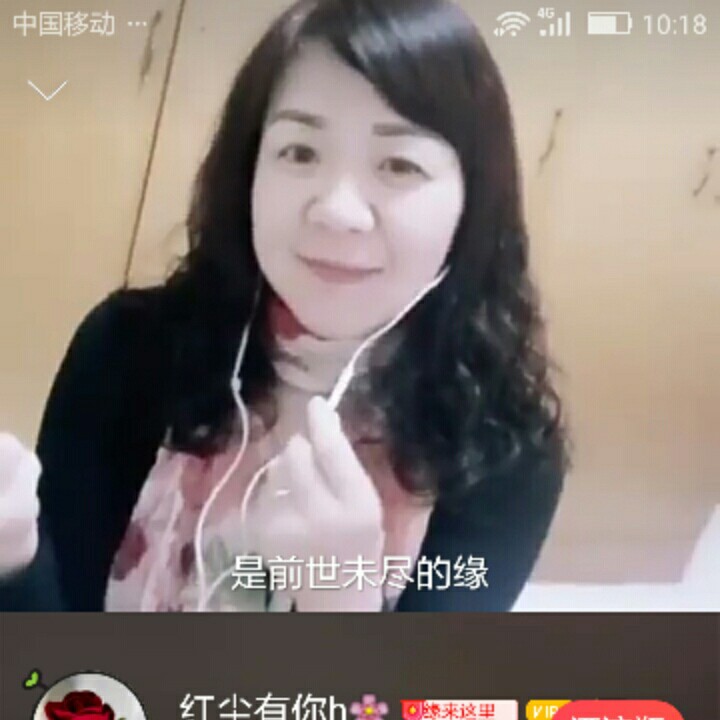Tap the red button beside the username
720x720 pixels.
click(618, 711)
